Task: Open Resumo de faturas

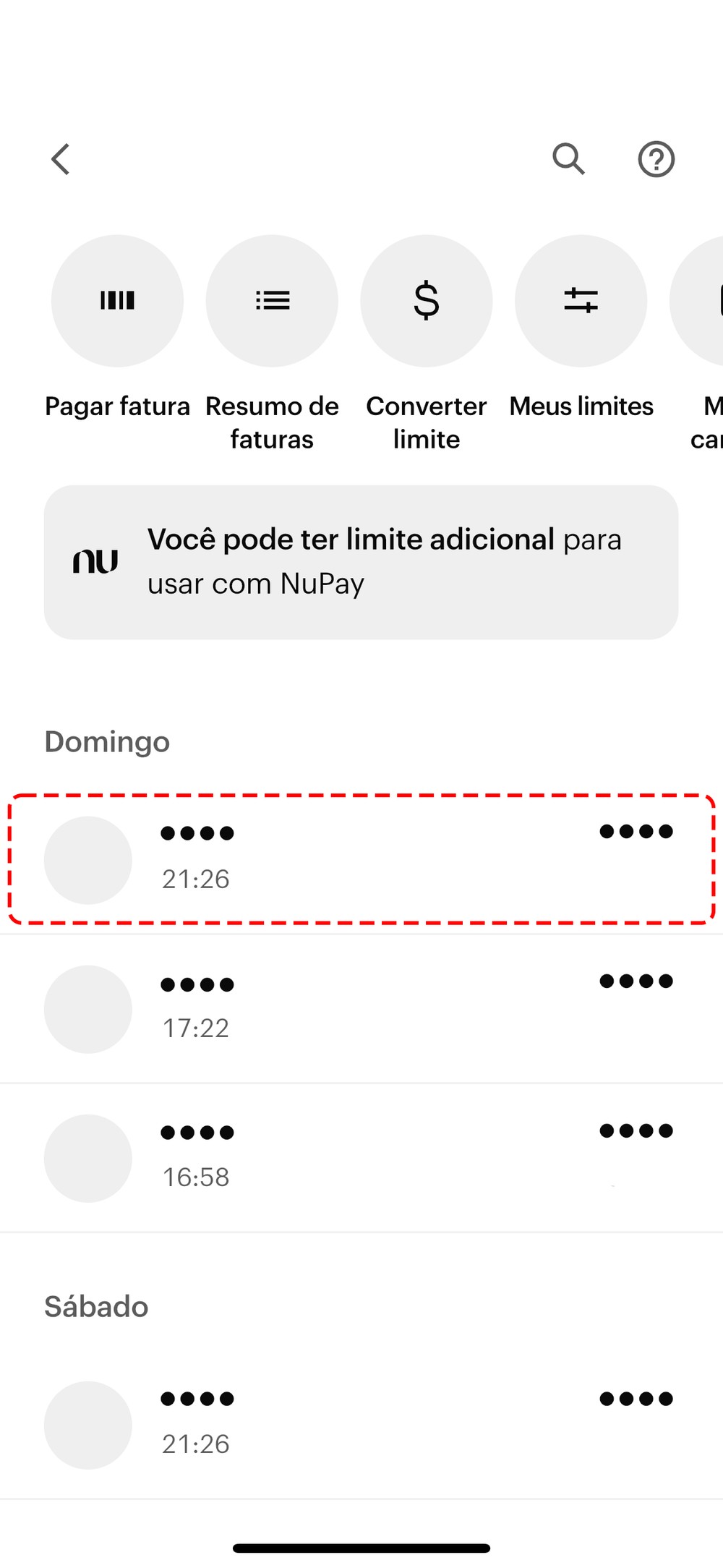Action: pyautogui.click(x=272, y=301)
